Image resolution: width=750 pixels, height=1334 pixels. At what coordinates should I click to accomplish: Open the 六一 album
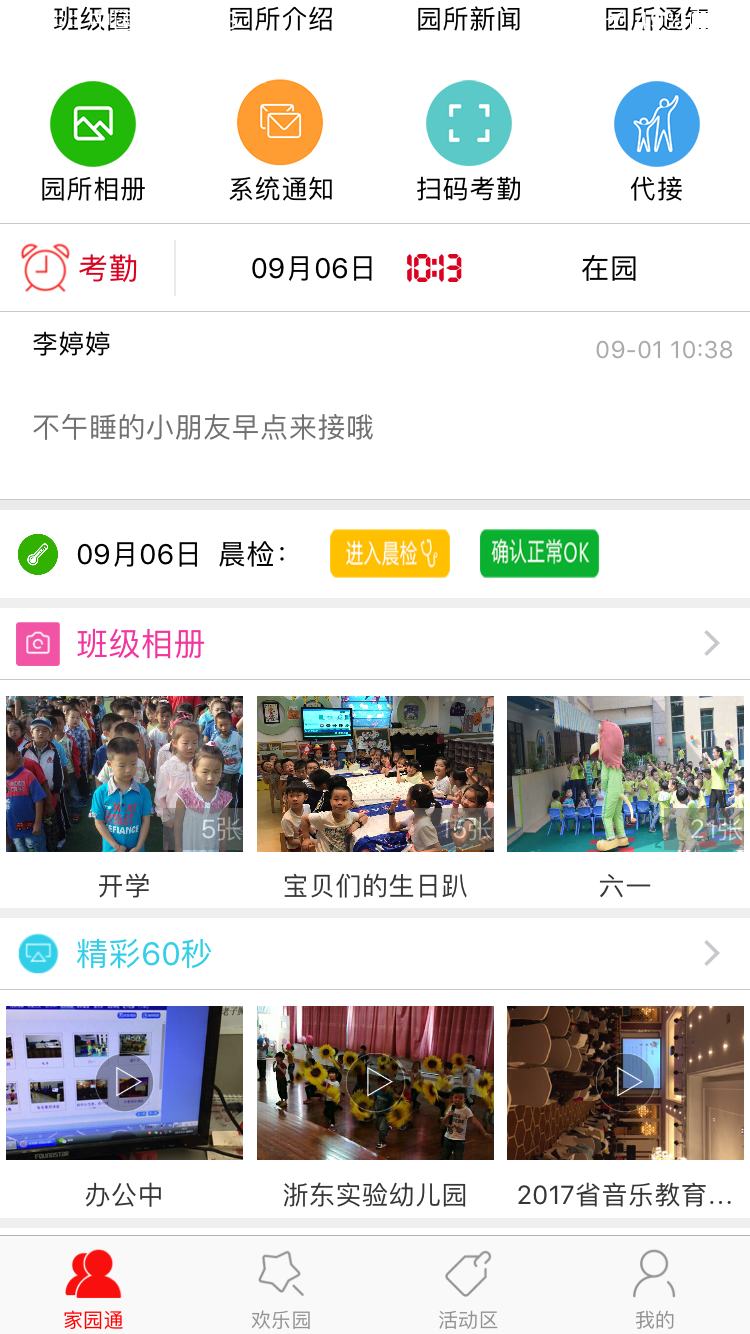625,774
